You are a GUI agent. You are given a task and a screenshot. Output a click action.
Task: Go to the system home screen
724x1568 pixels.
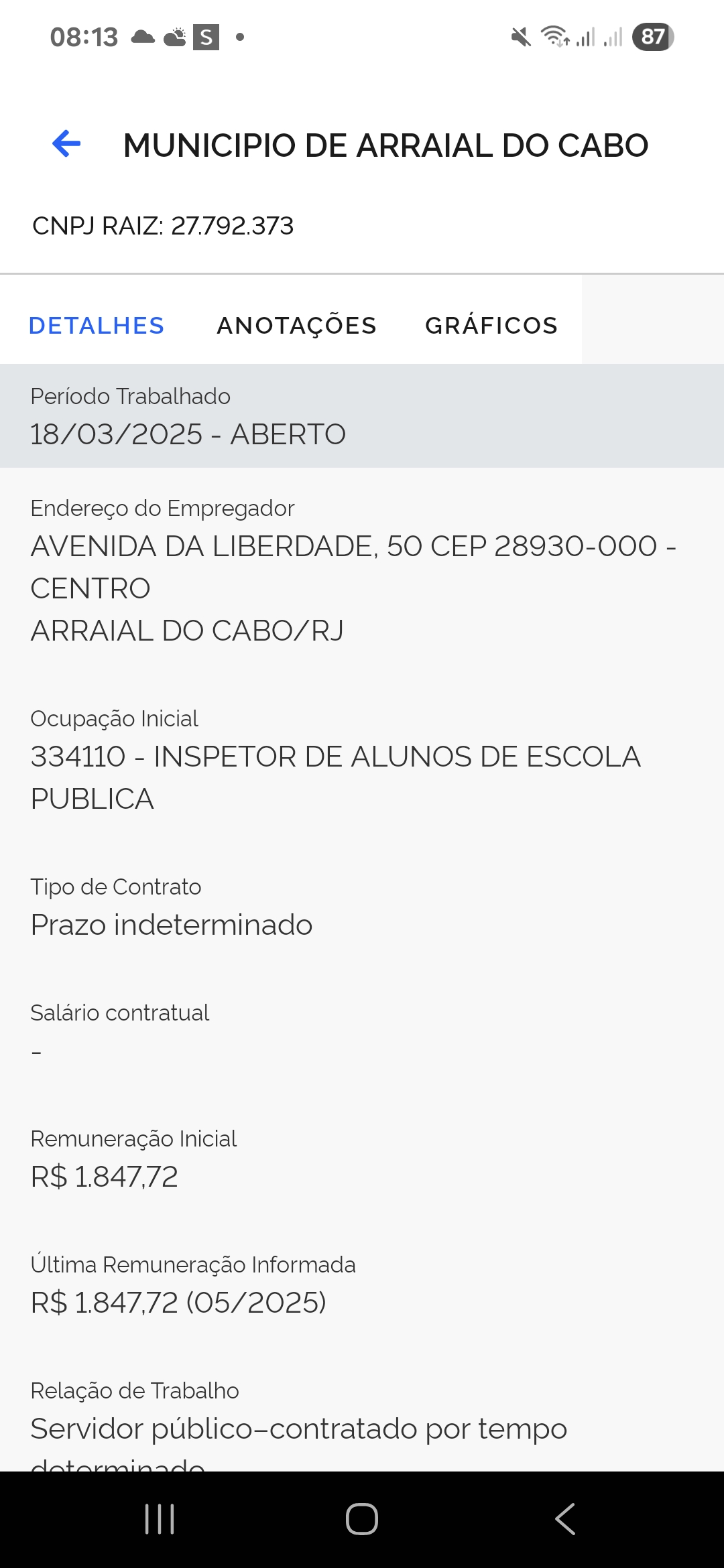coord(362,1518)
